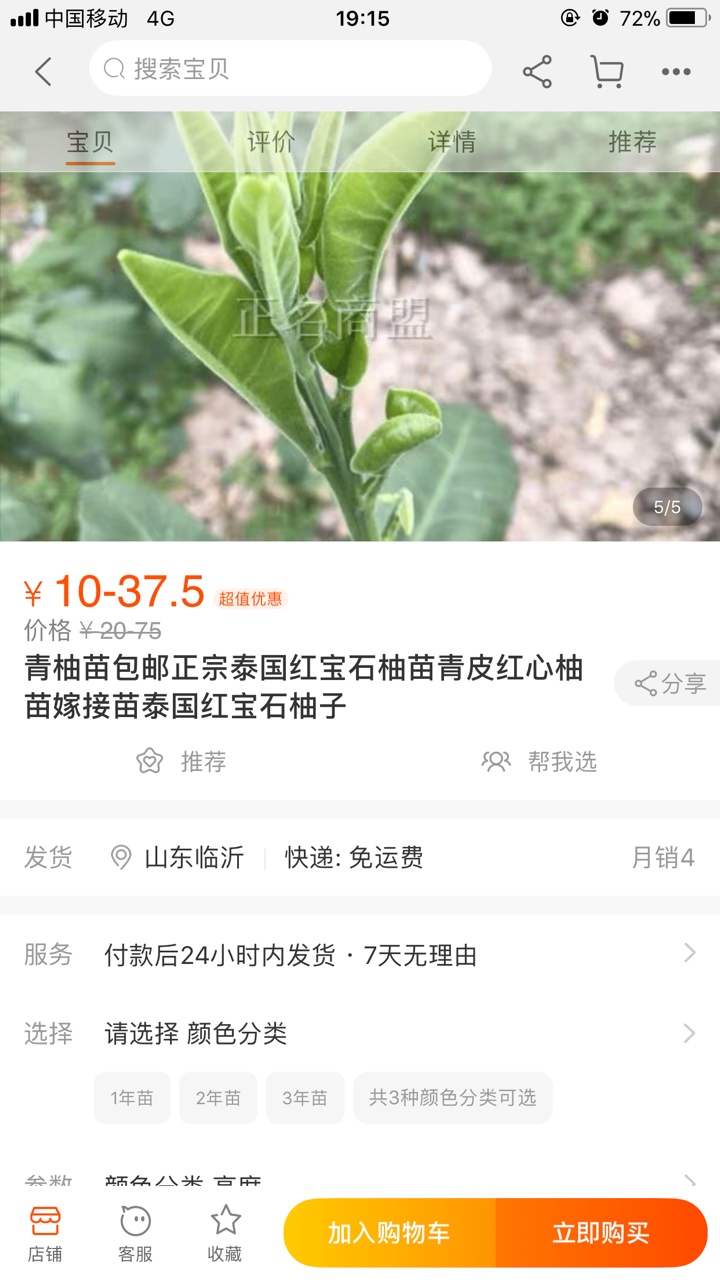Visit the seller's 店铺
The height and width of the screenshot is (1280, 720).
coord(45,1233)
